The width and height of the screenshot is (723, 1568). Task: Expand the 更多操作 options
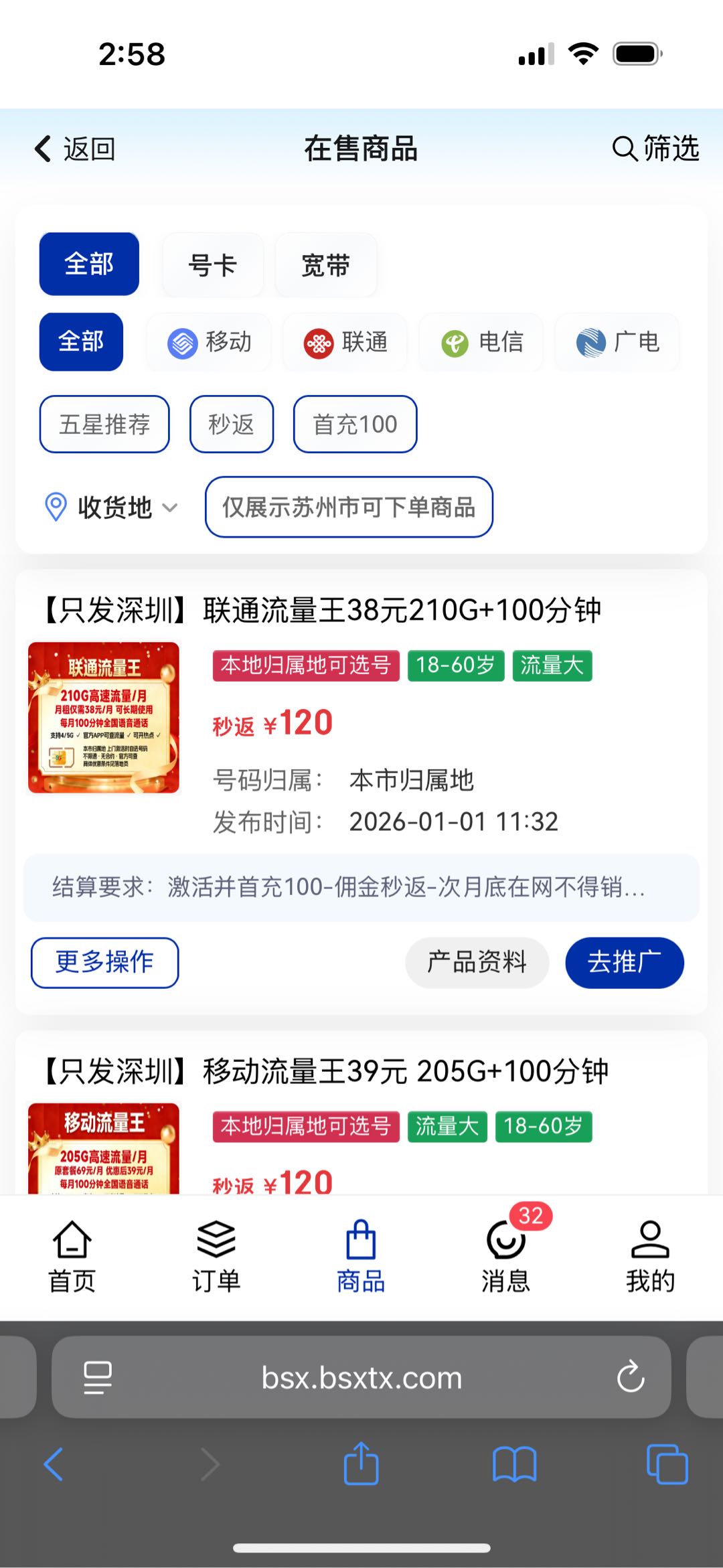pyautogui.click(x=104, y=963)
